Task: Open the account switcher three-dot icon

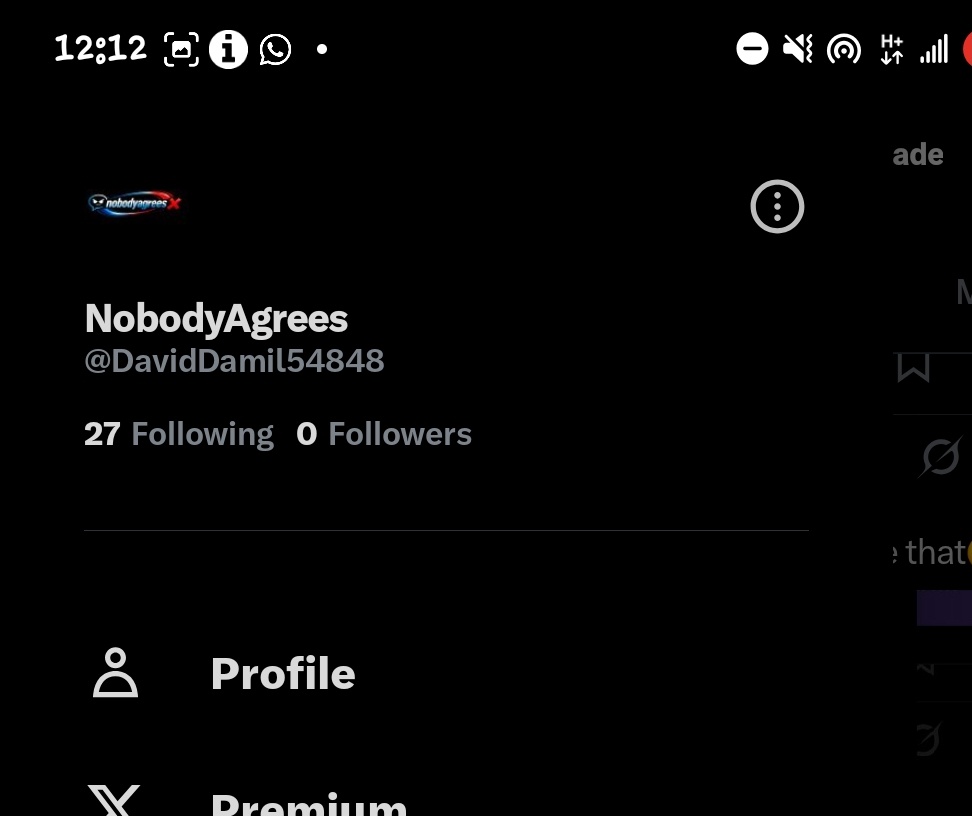Action: [x=777, y=207]
